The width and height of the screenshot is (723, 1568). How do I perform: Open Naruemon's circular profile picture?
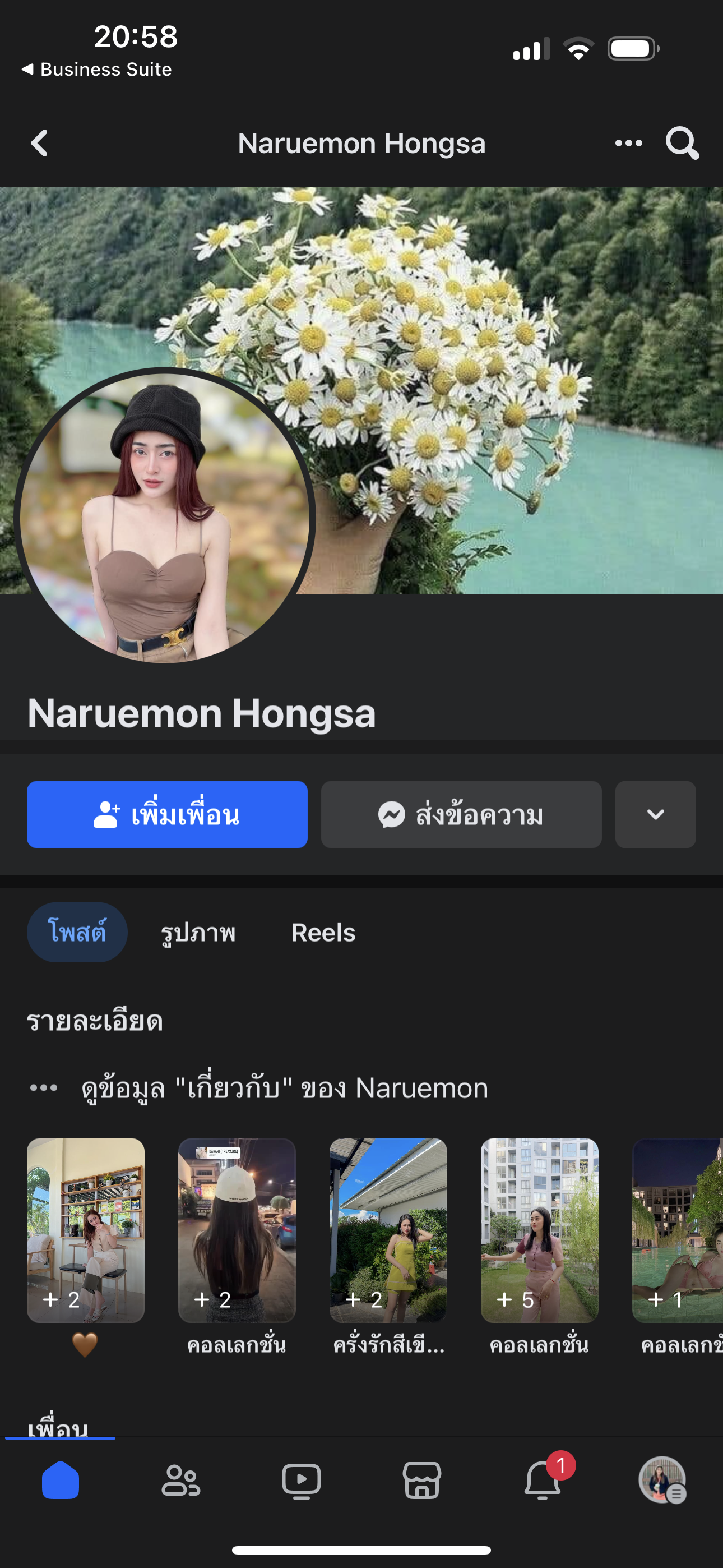[x=164, y=518]
